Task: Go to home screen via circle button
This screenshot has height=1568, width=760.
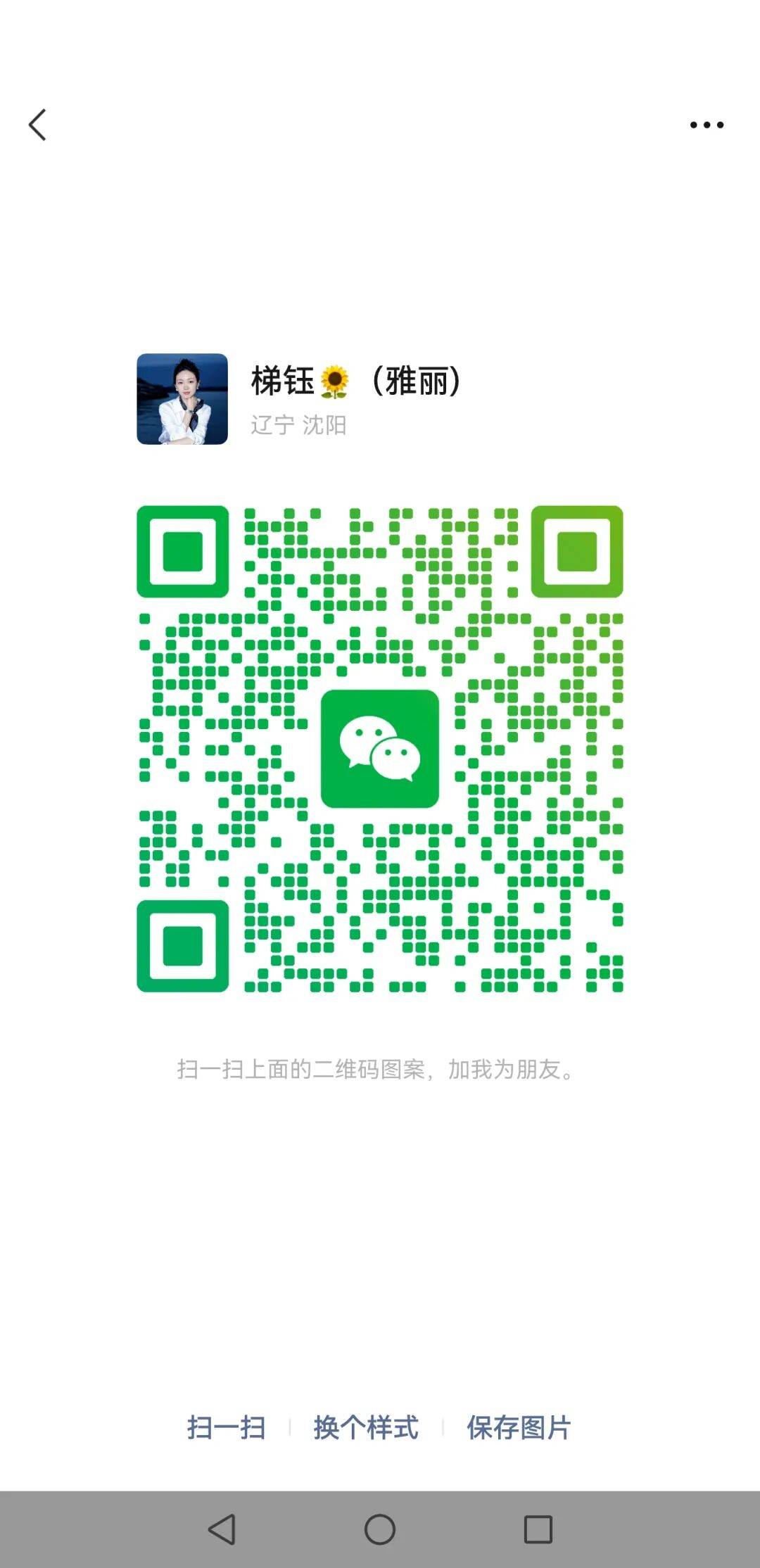Action: 380,1529
